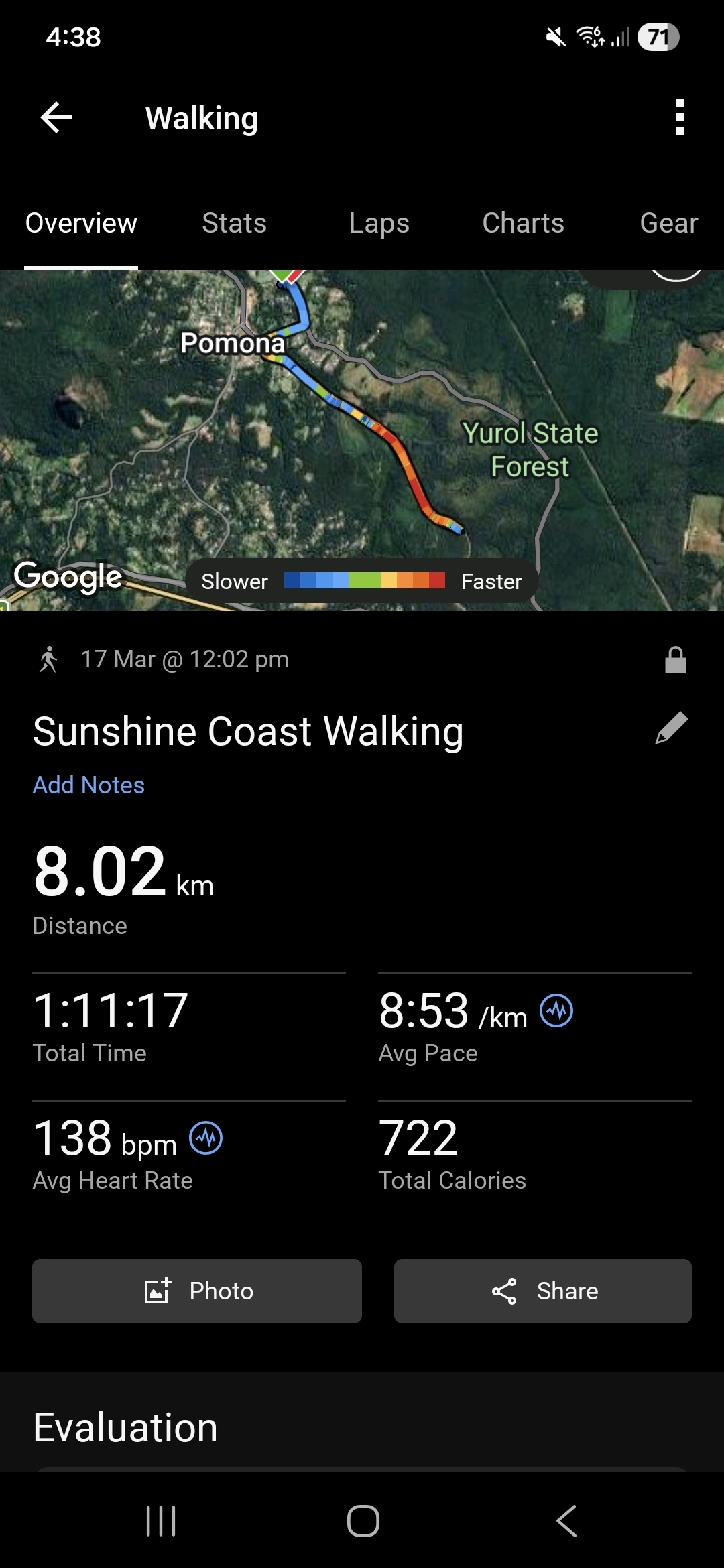Tap Add Notes link
Image resolution: width=724 pixels, height=1568 pixels.
click(89, 785)
